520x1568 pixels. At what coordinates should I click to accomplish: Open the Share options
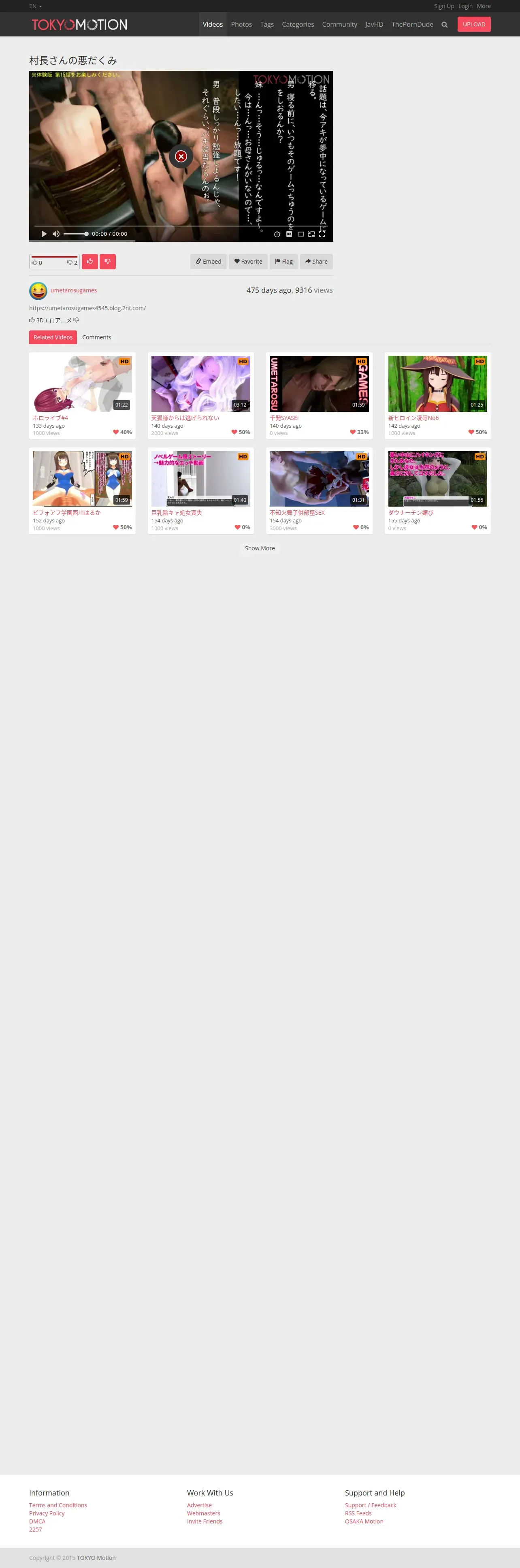[x=316, y=262]
